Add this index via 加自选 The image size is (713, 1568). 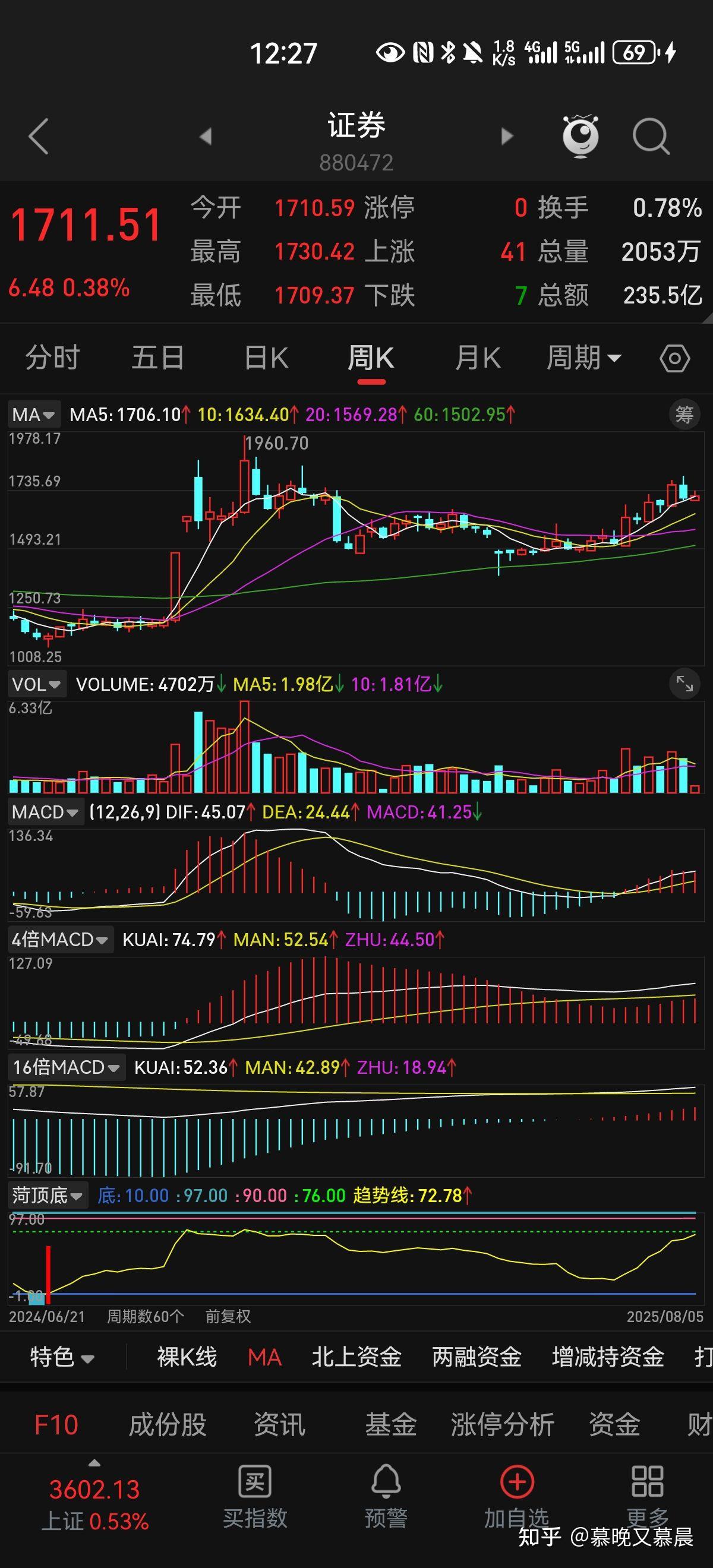click(x=516, y=1496)
